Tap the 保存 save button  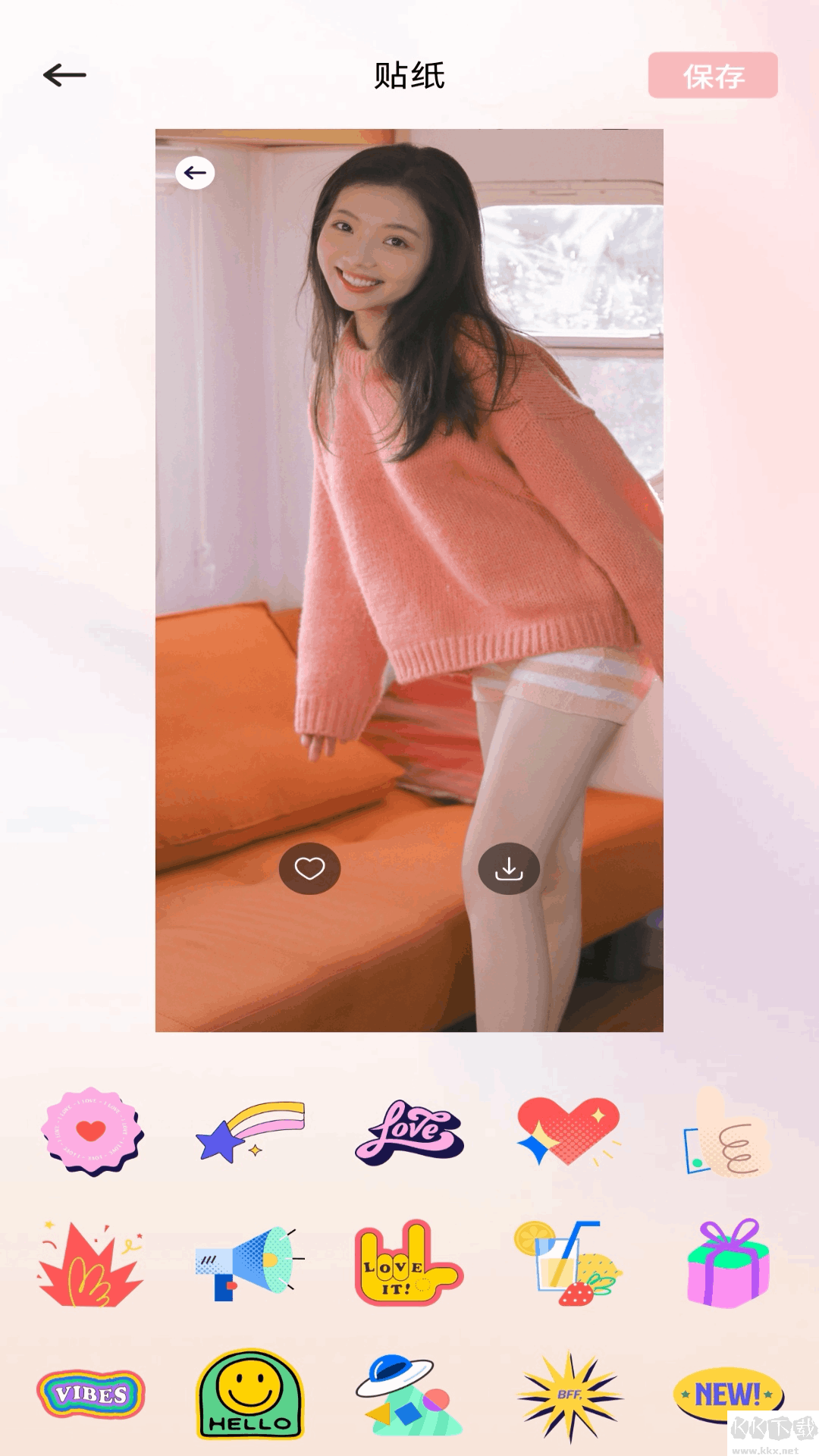click(713, 75)
